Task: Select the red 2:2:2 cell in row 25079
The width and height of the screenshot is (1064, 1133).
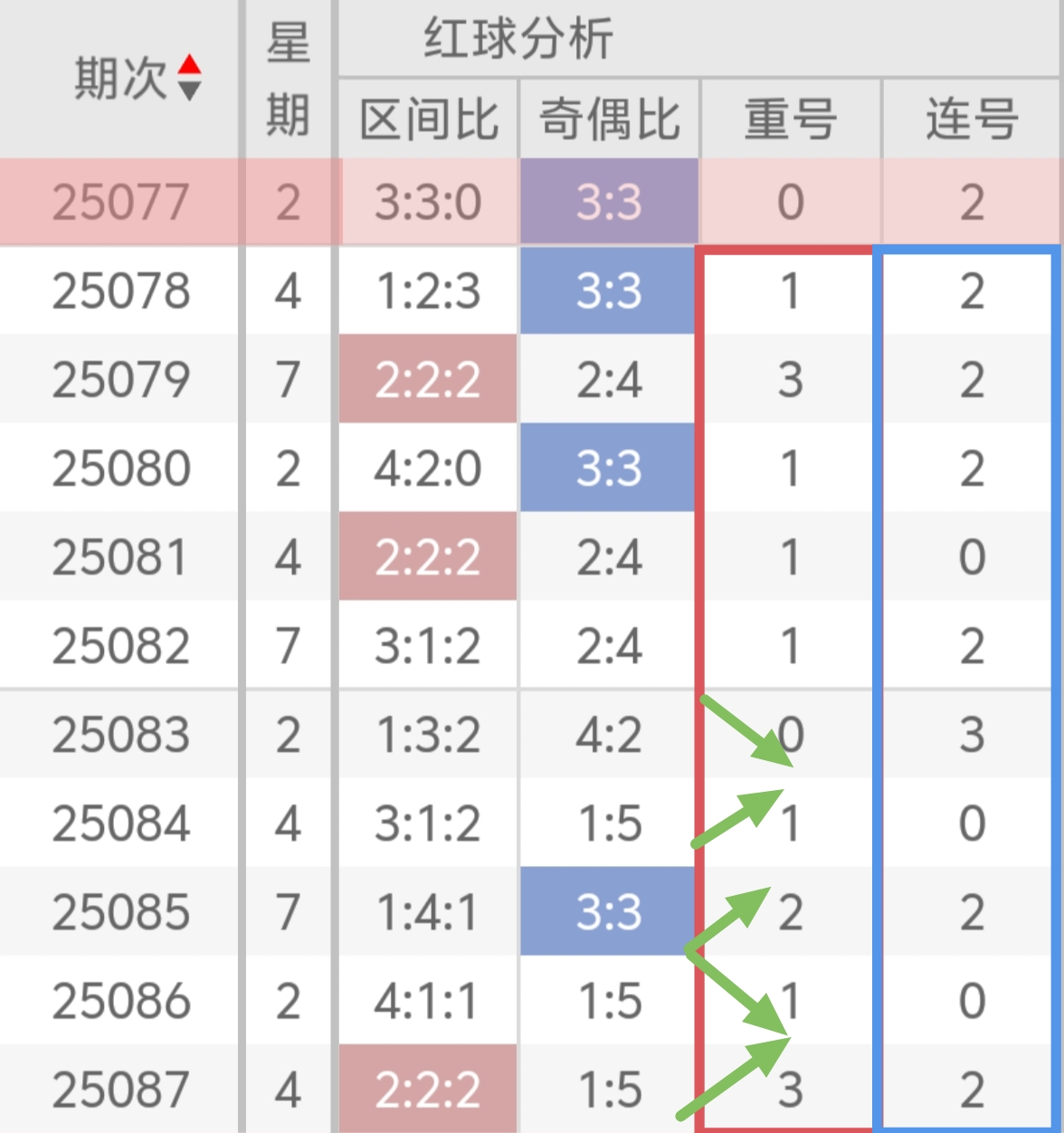Action: click(x=428, y=378)
